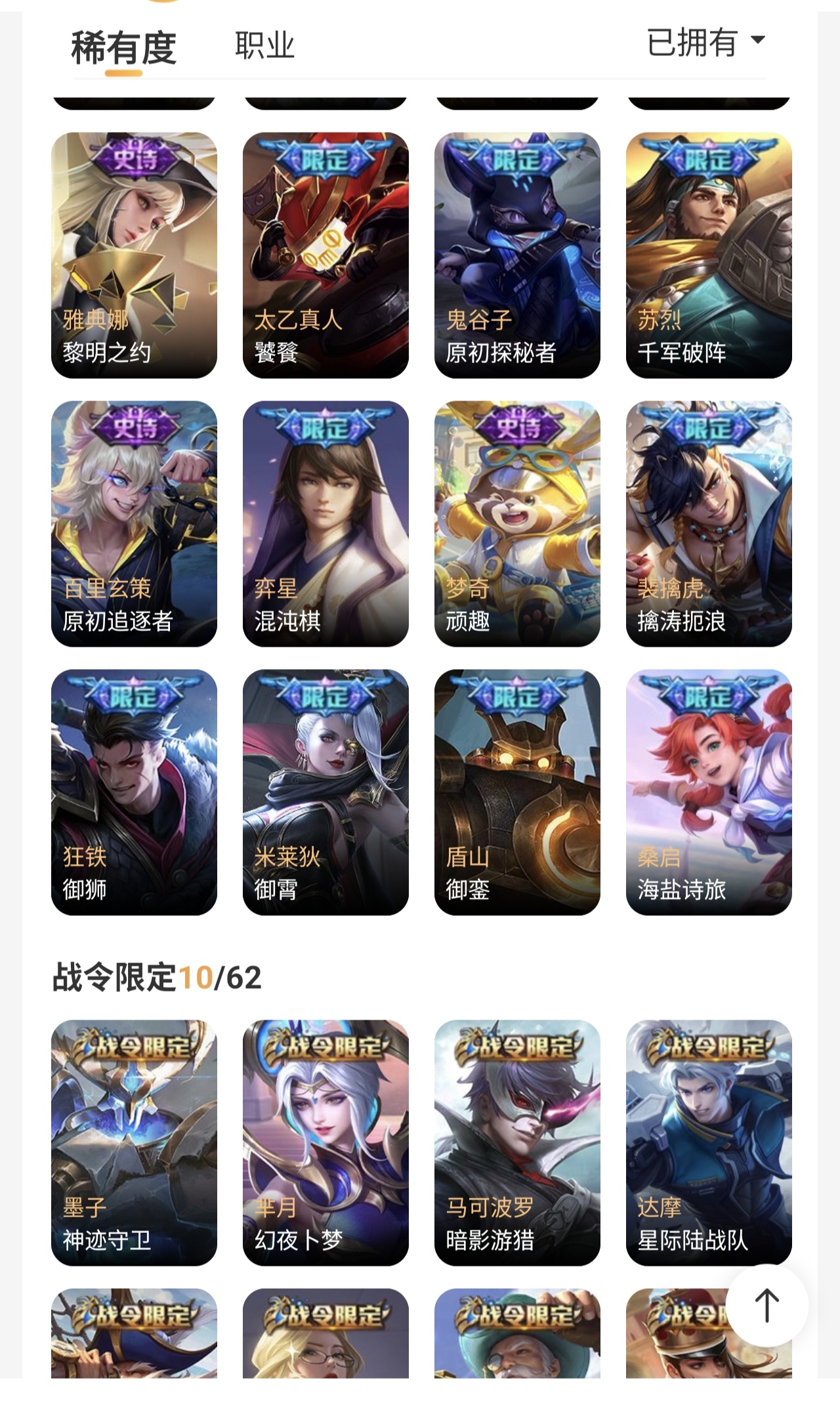View 鬼谷子 原初探秘者 skin

[517, 255]
